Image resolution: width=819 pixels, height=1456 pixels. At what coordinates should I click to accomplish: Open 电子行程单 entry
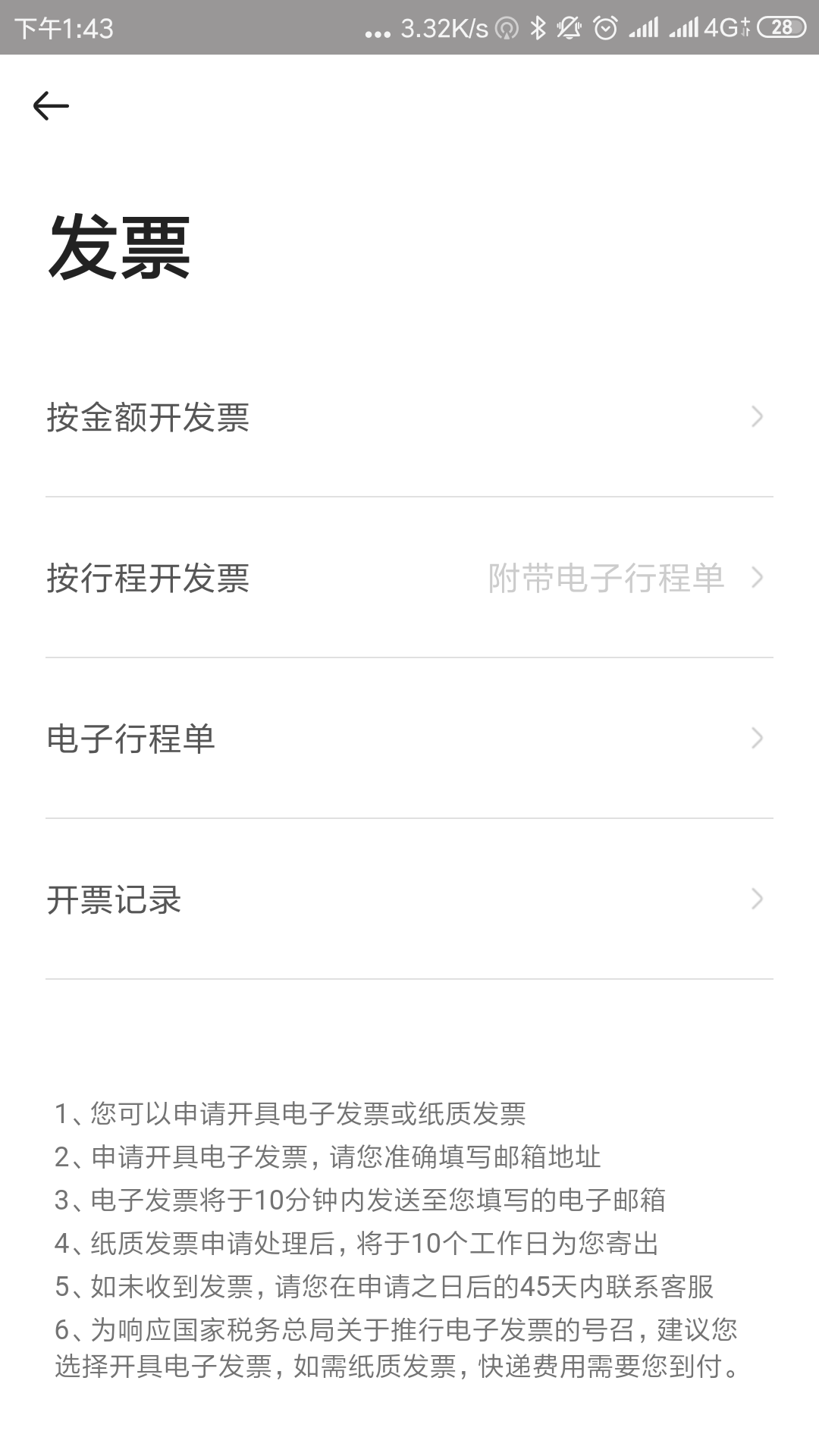pyautogui.click(x=408, y=739)
